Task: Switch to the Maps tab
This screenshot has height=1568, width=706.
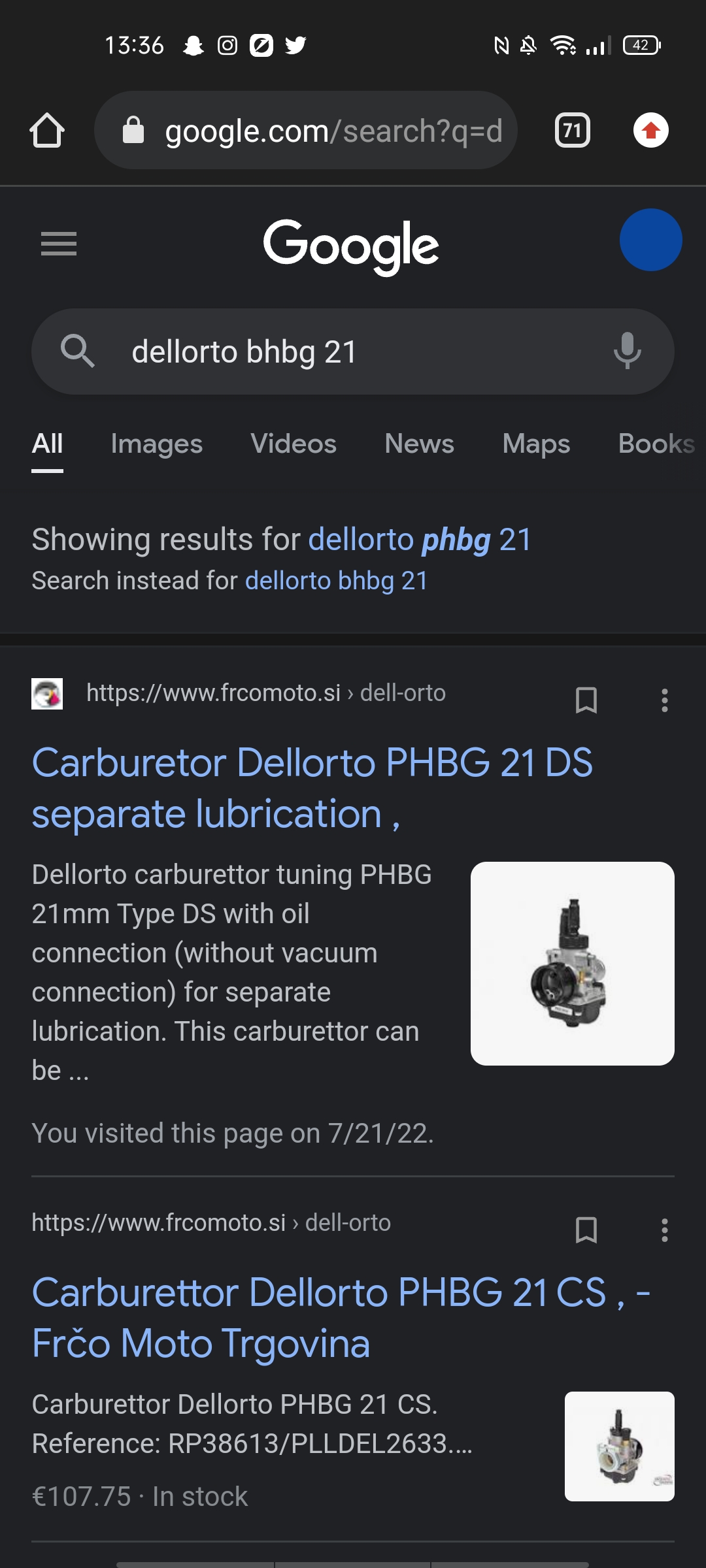Action: (x=536, y=444)
